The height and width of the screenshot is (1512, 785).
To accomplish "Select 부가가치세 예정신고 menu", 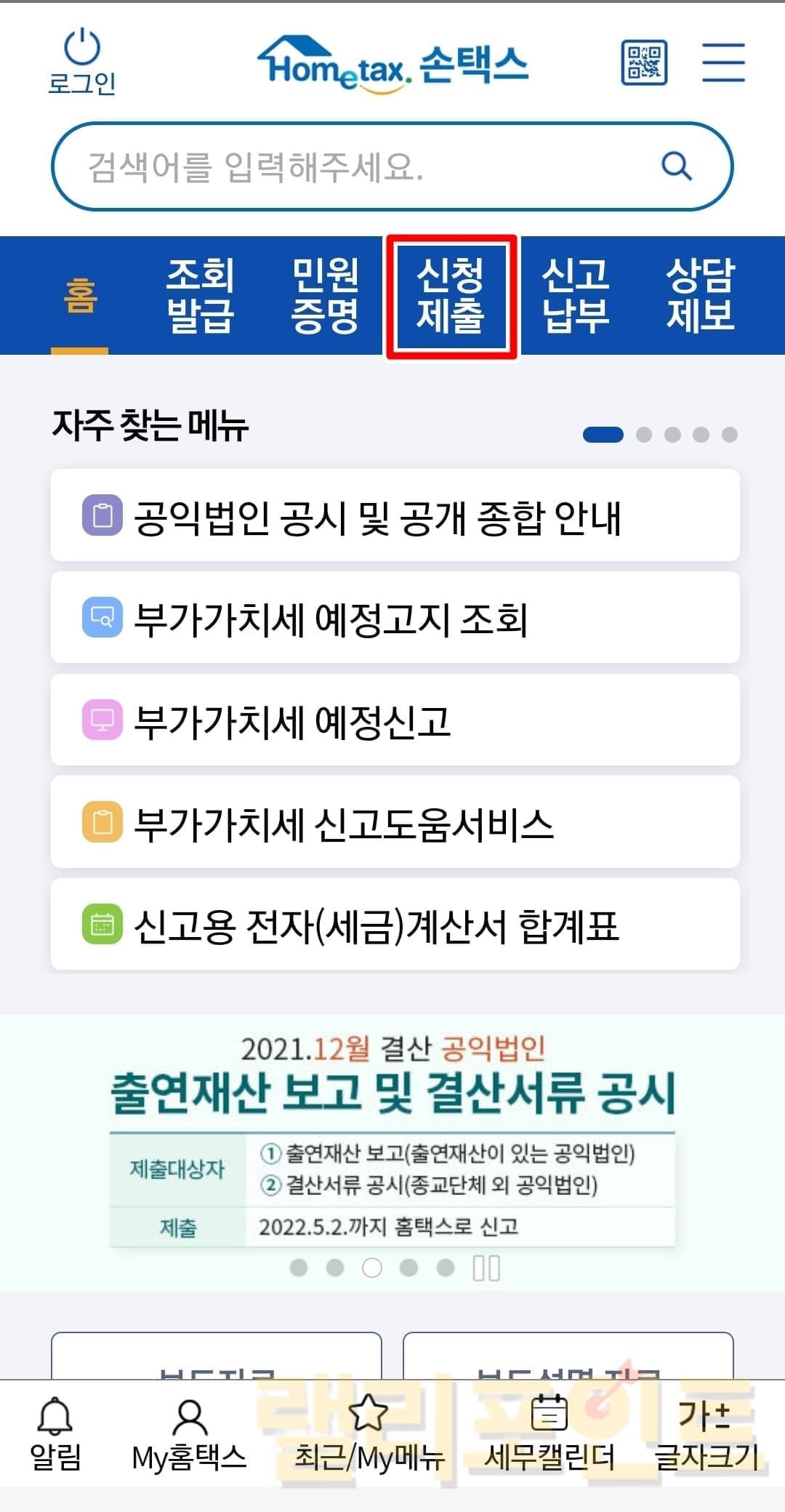I will pyautogui.click(x=395, y=720).
